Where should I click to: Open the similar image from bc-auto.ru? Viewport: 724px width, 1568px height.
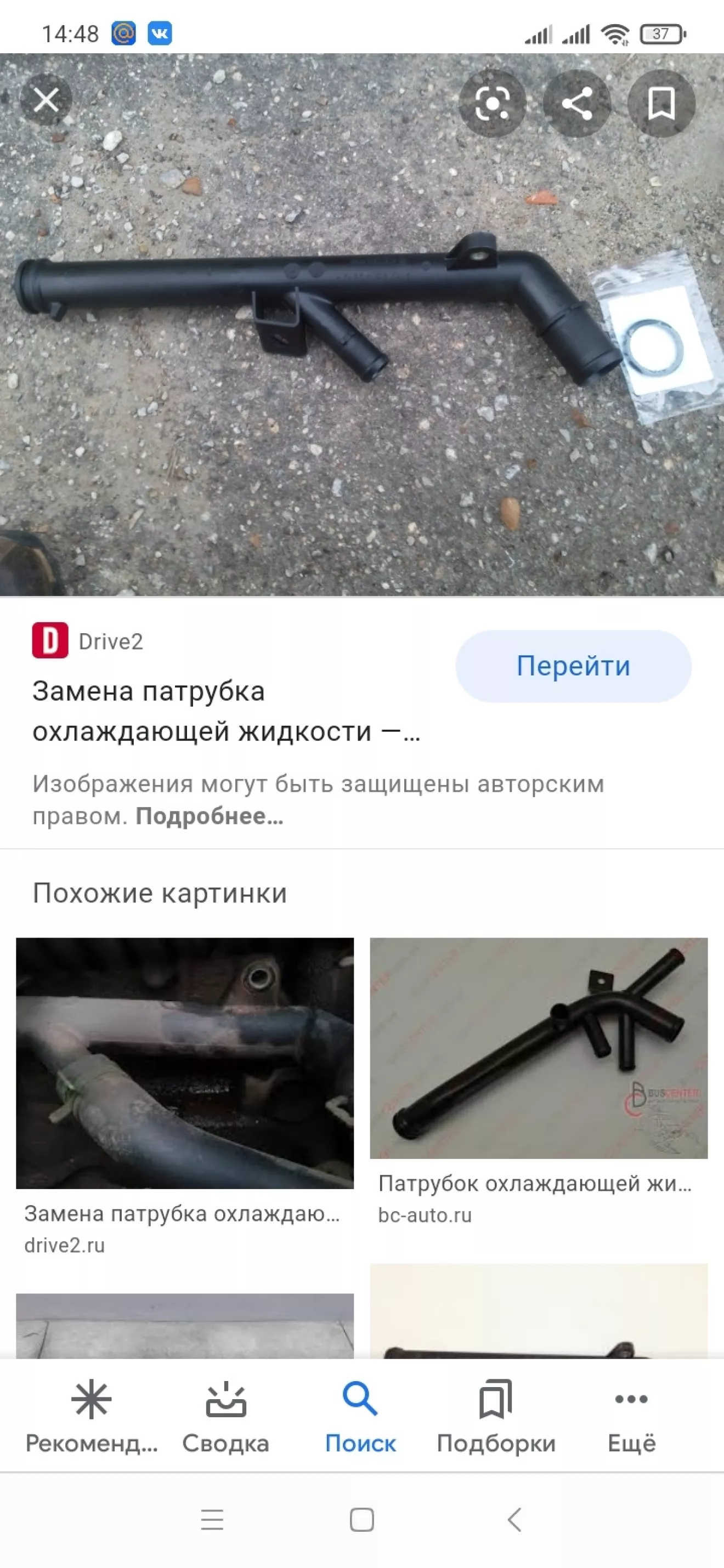[x=538, y=1048]
